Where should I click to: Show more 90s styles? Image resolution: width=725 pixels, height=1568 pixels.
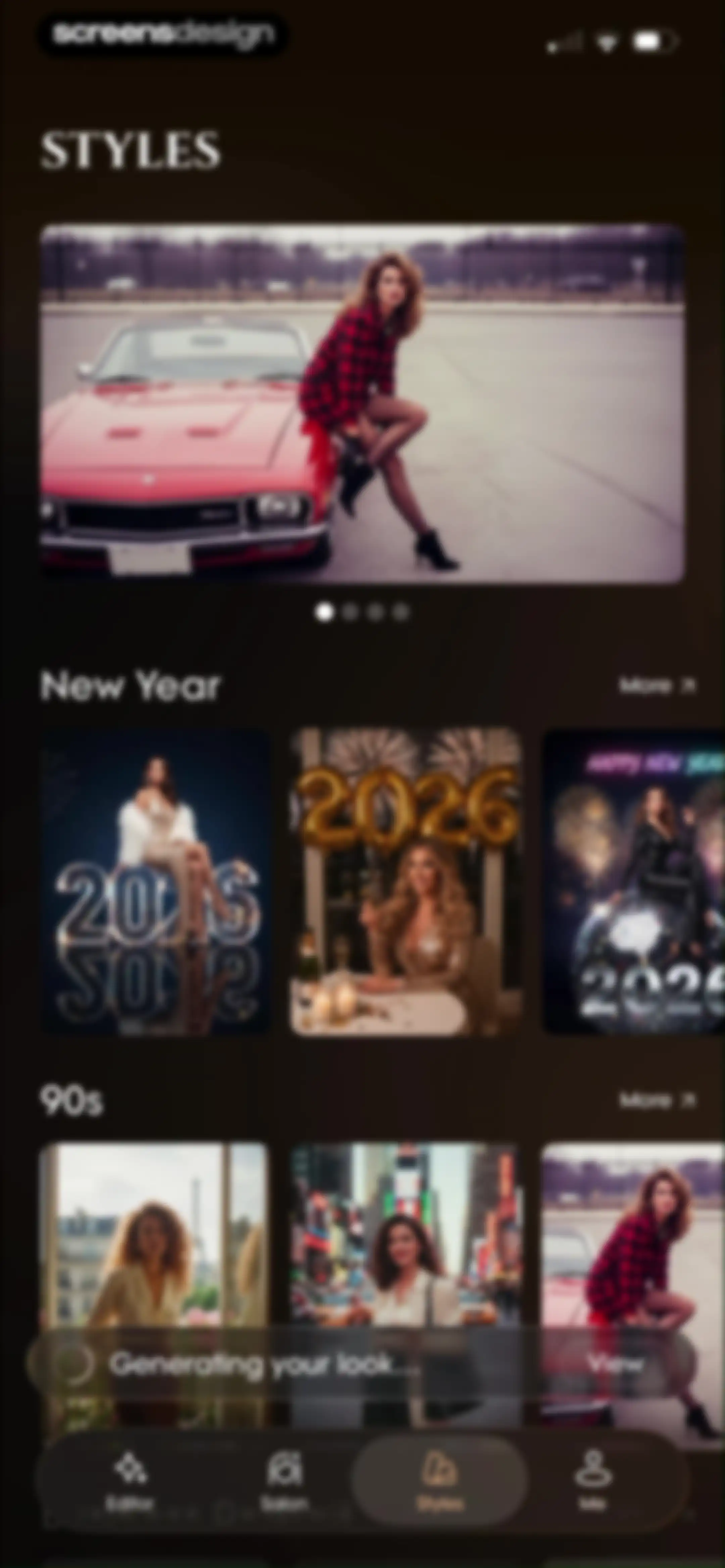pyautogui.click(x=657, y=1100)
